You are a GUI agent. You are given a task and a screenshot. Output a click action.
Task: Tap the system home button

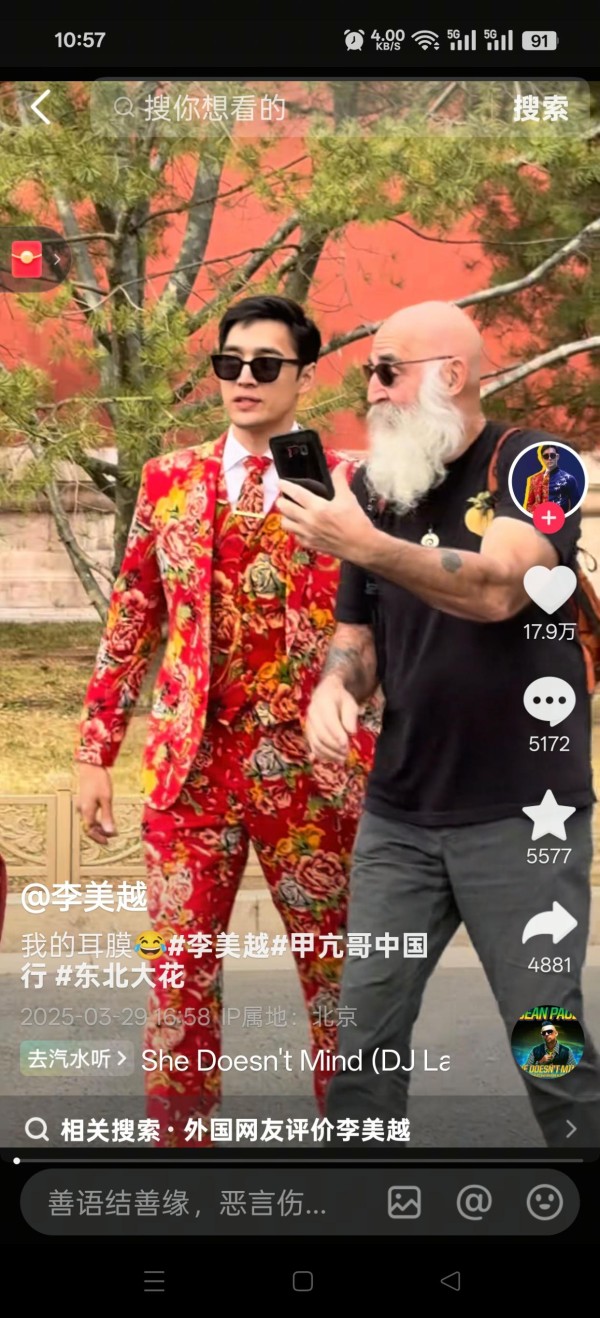pos(303,1281)
